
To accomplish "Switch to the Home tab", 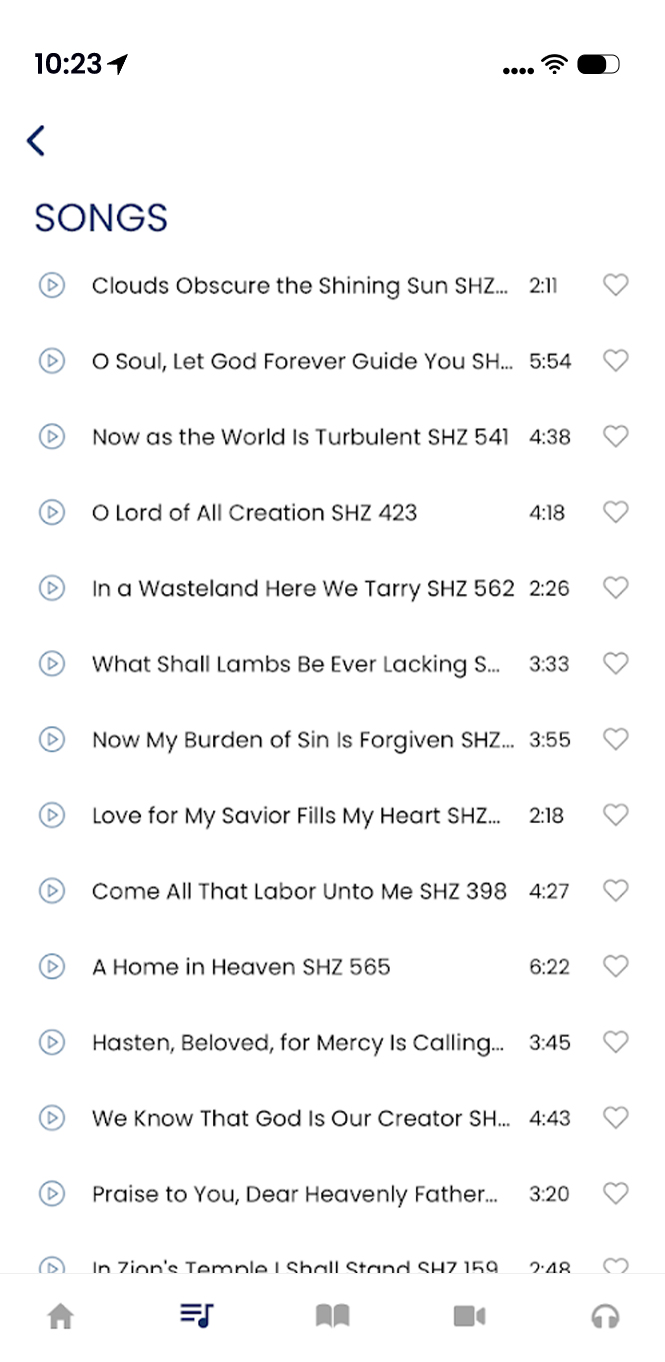I will (61, 1317).
